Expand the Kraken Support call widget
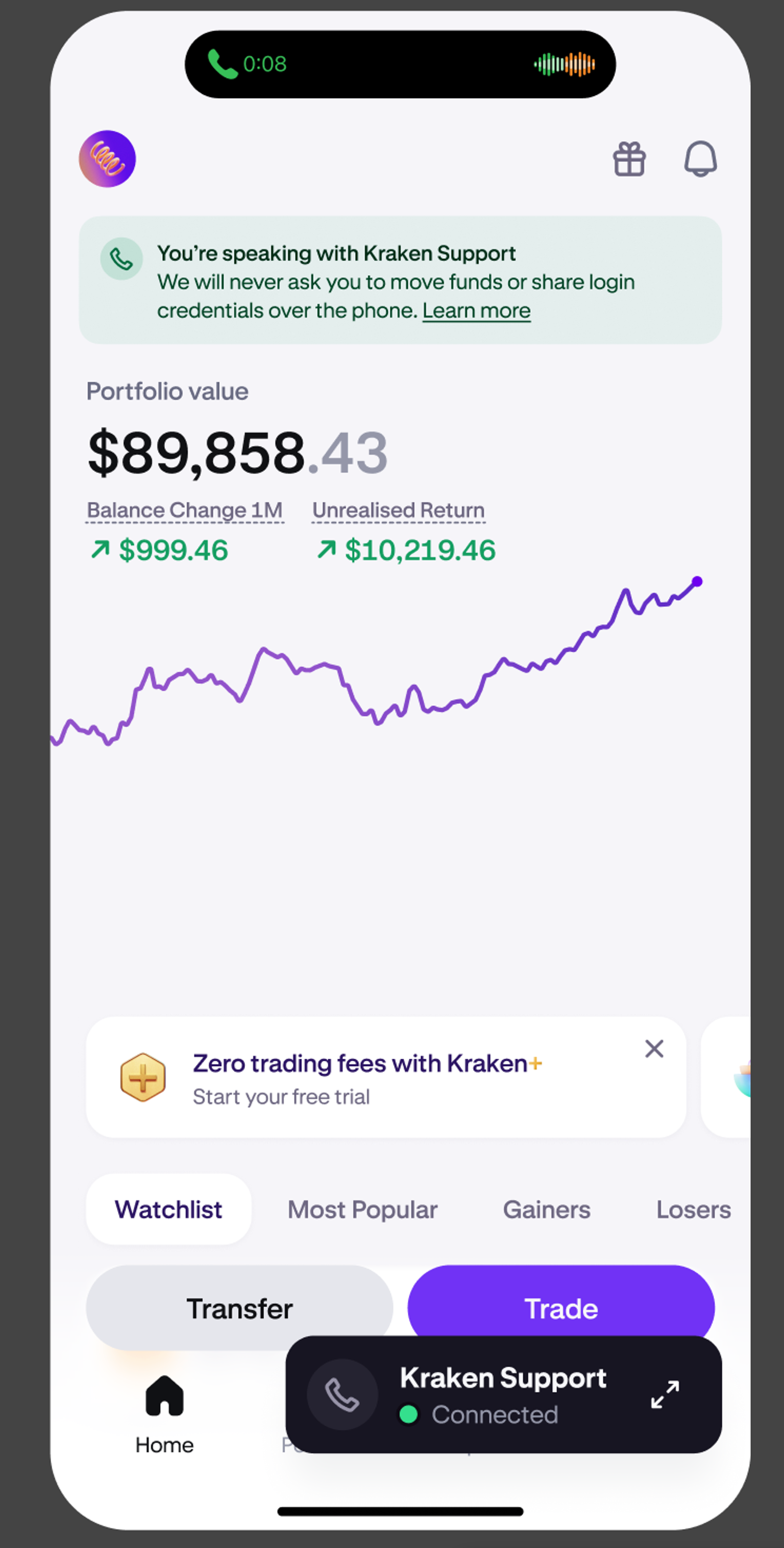Image resolution: width=784 pixels, height=1548 pixels. [x=665, y=1394]
